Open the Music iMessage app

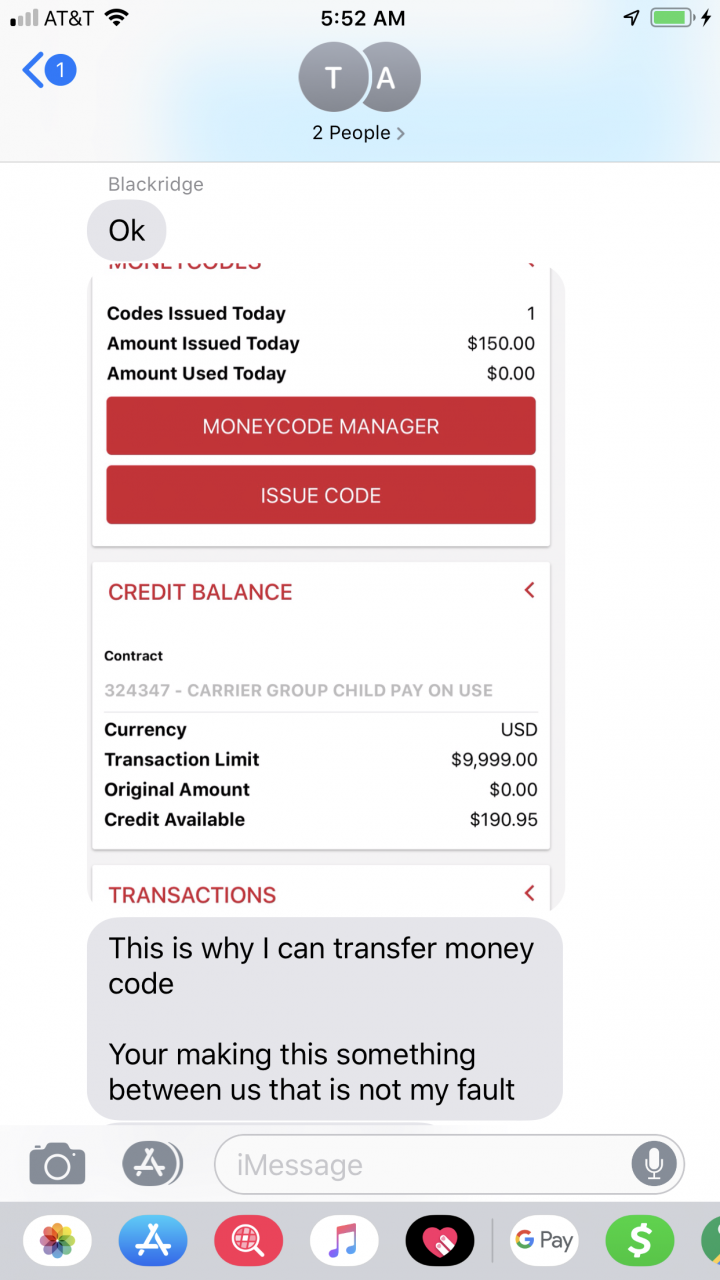(344, 1241)
